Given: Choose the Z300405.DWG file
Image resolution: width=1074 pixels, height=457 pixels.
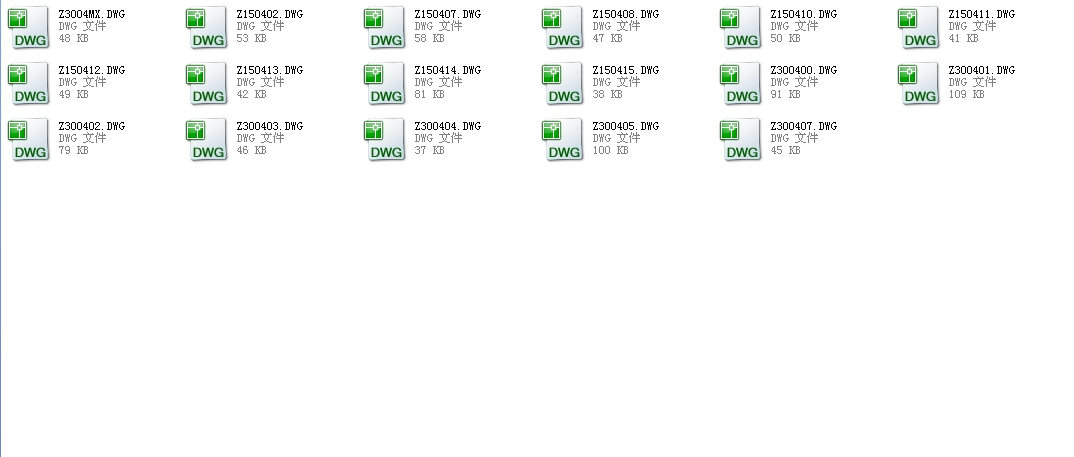Looking at the screenshot, I should (x=563, y=140).
